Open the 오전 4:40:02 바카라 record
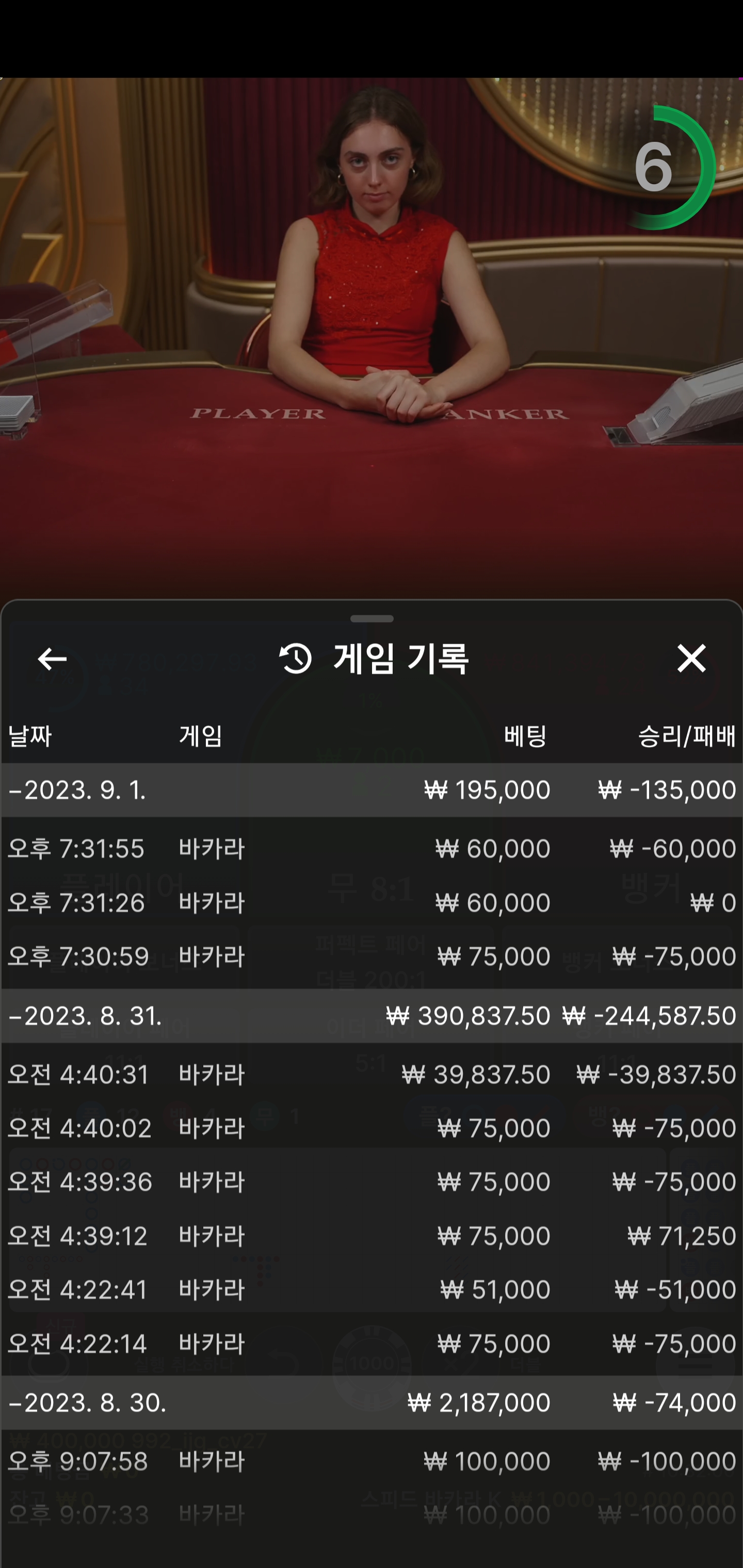Image resolution: width=743 pixels, height=1568 pixels. (x=372, y=1128)
